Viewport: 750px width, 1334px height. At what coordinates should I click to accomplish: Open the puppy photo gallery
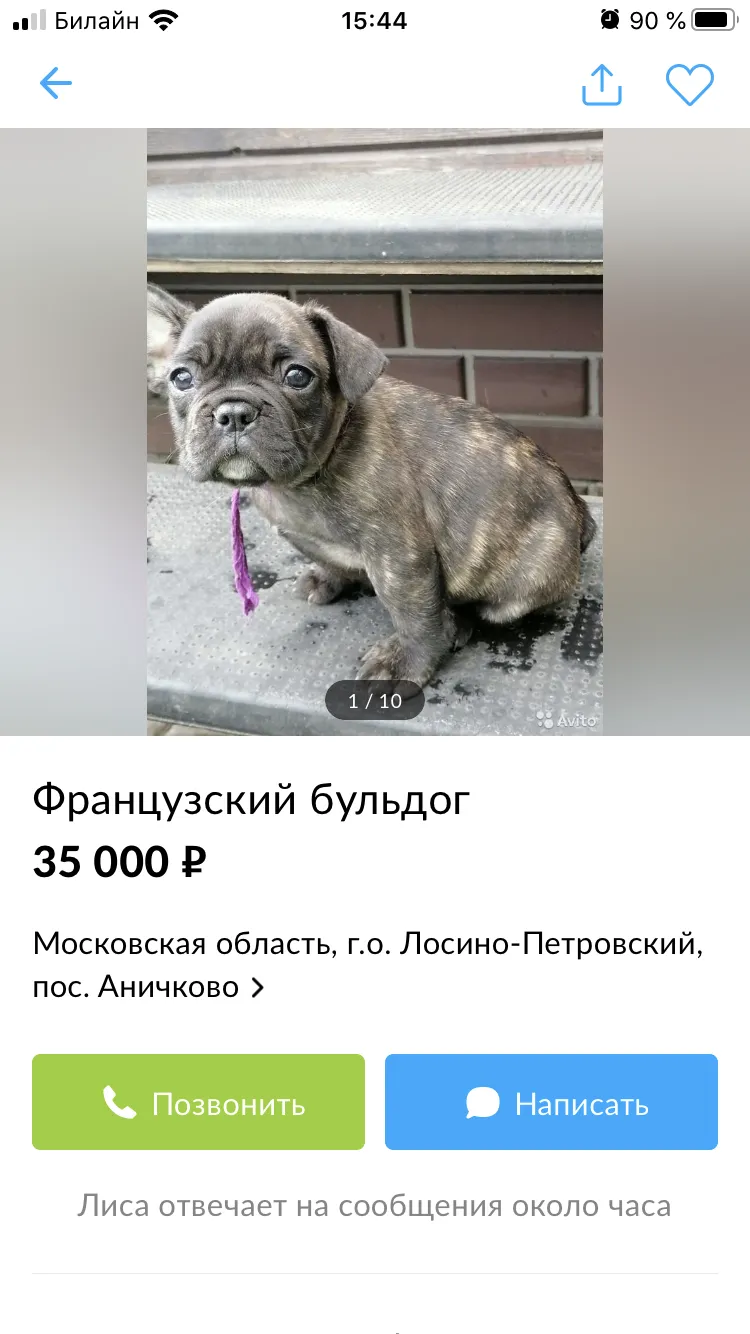[375, 432]
